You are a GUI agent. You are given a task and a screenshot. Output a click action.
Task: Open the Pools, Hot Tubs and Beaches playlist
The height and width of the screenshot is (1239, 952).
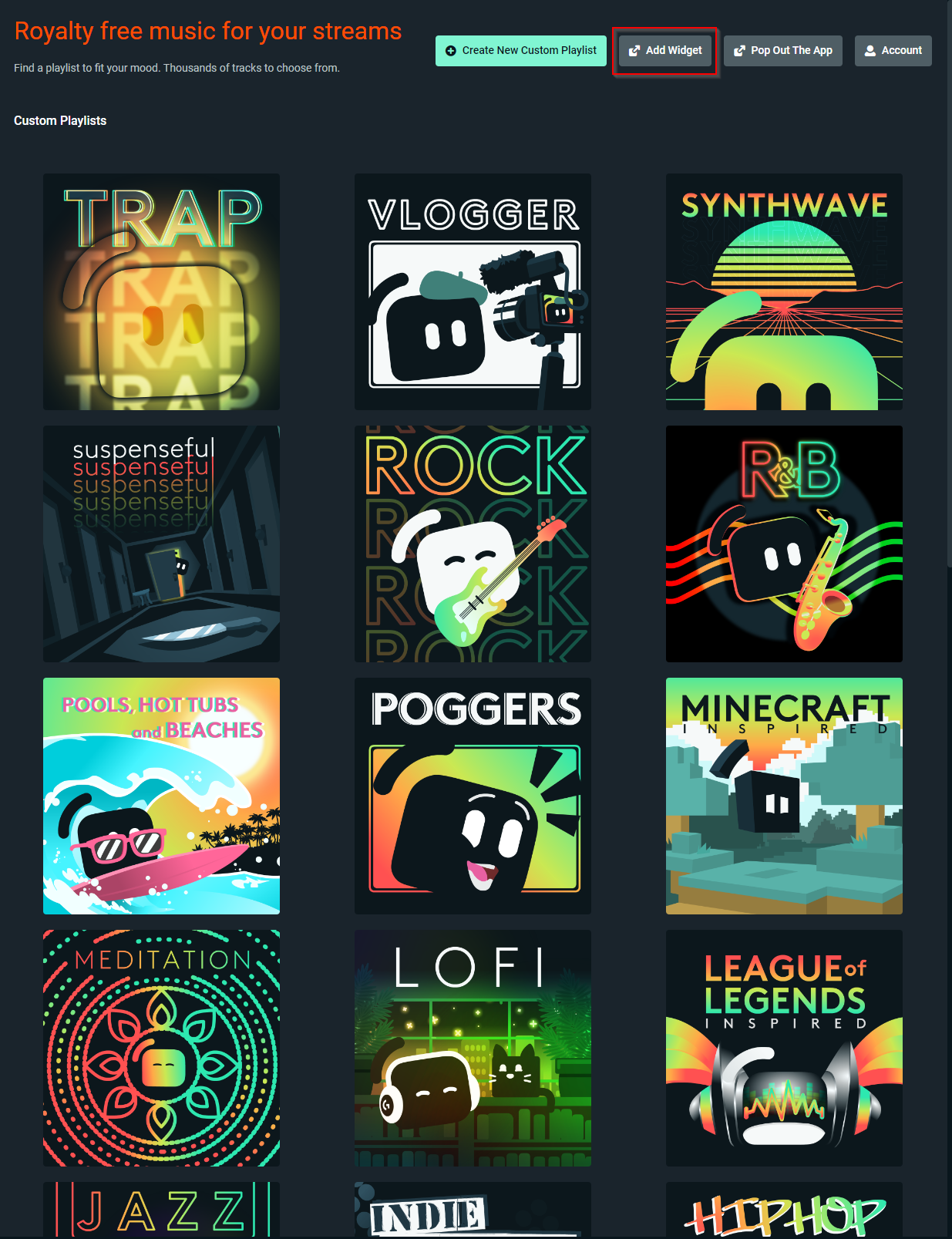(x=161, y=796)
